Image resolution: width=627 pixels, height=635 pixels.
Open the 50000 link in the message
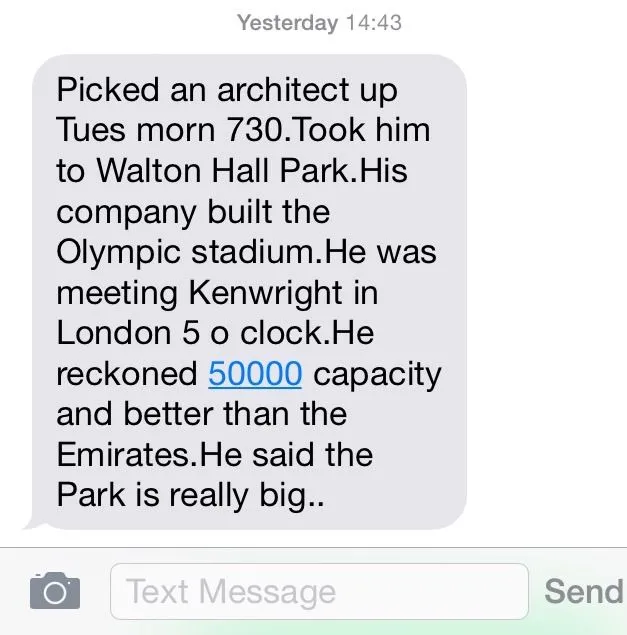[255, 374]
